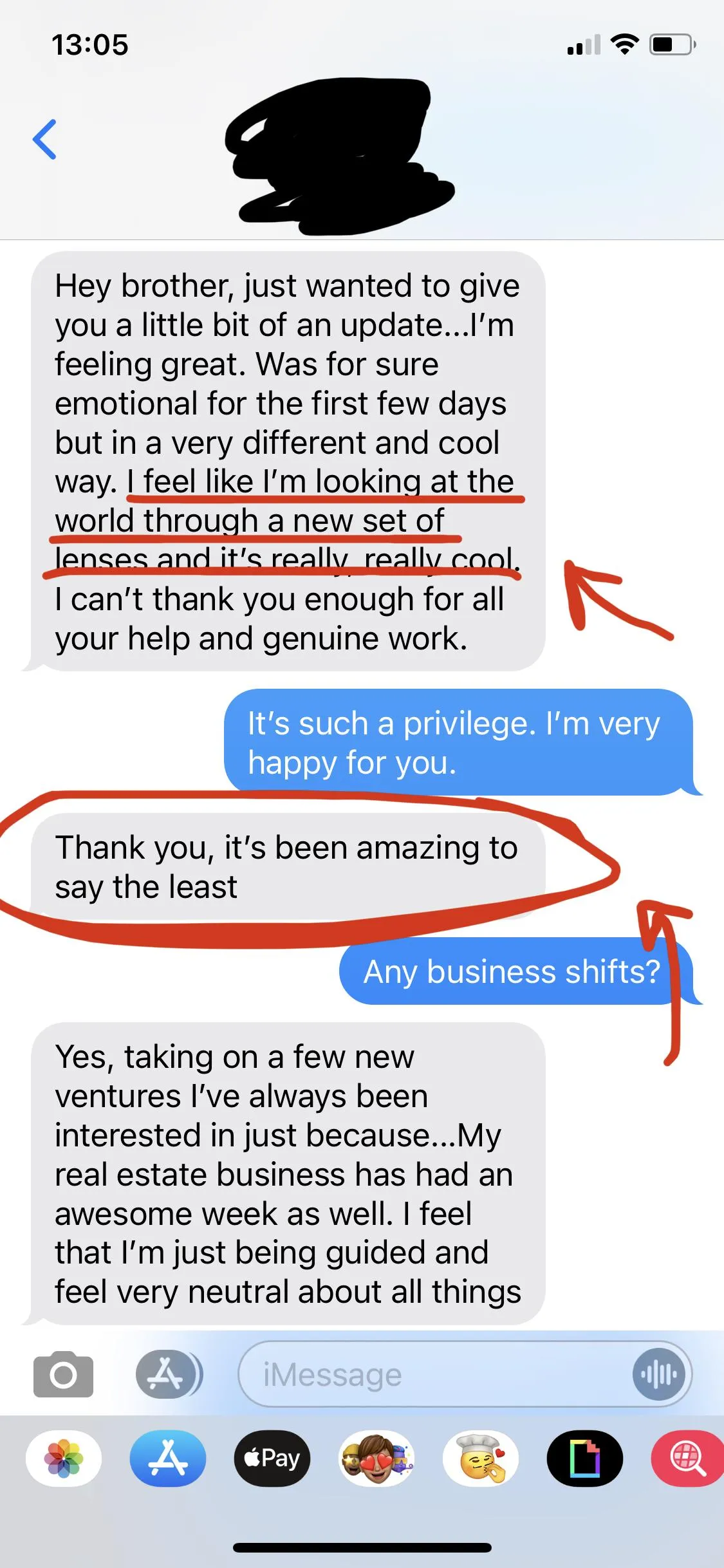The height and width of the screenshot is (1568, 724).
Task: Toggle the iMessage apps drawer button
Action: point(169,1374)
